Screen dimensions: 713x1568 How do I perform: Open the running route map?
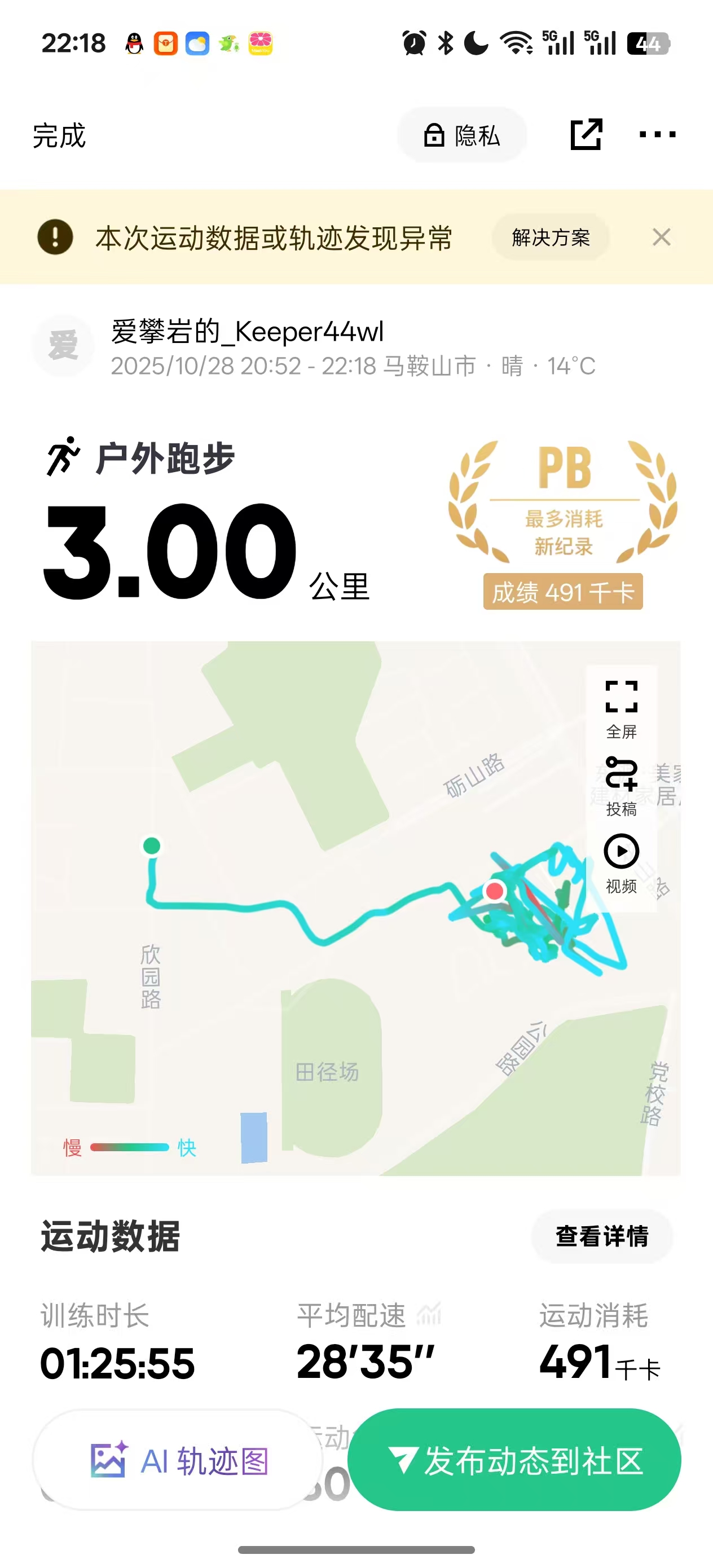coord(355,908)
